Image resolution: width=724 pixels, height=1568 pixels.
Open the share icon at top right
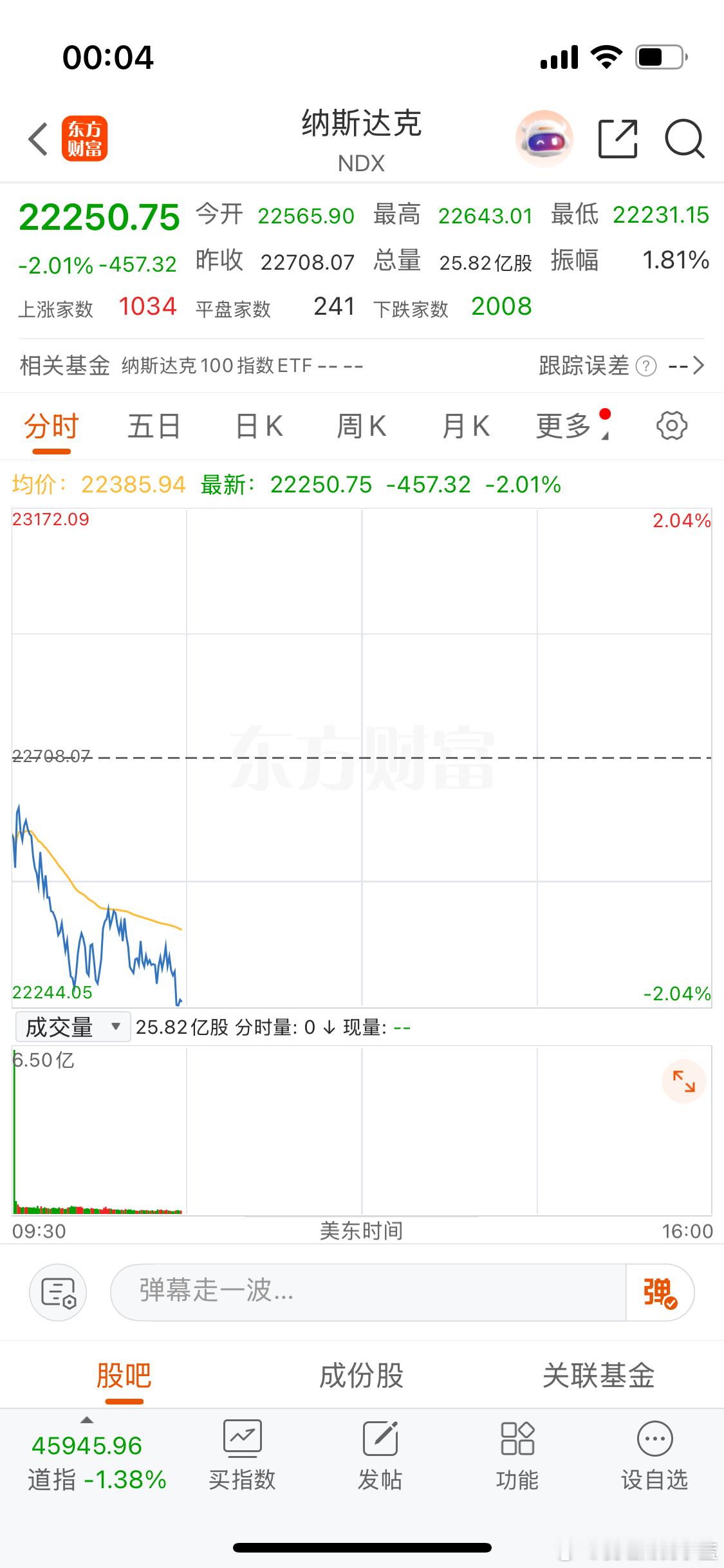pyautogui.click(x=618, y=138)
